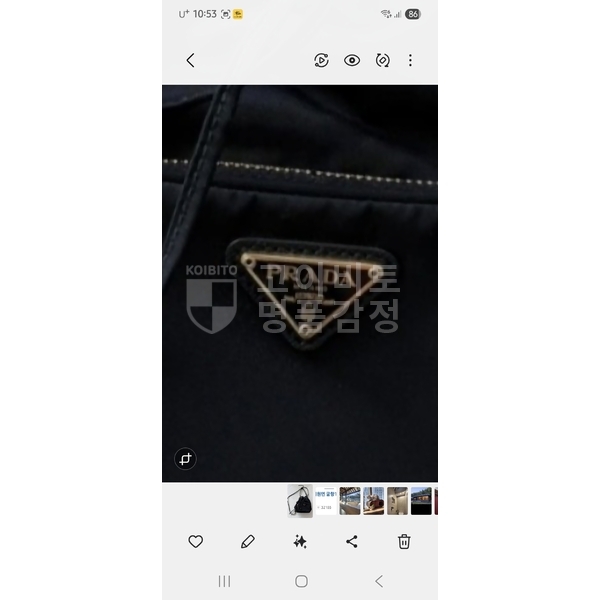Delete the photo with trash icon

(404, 541)
